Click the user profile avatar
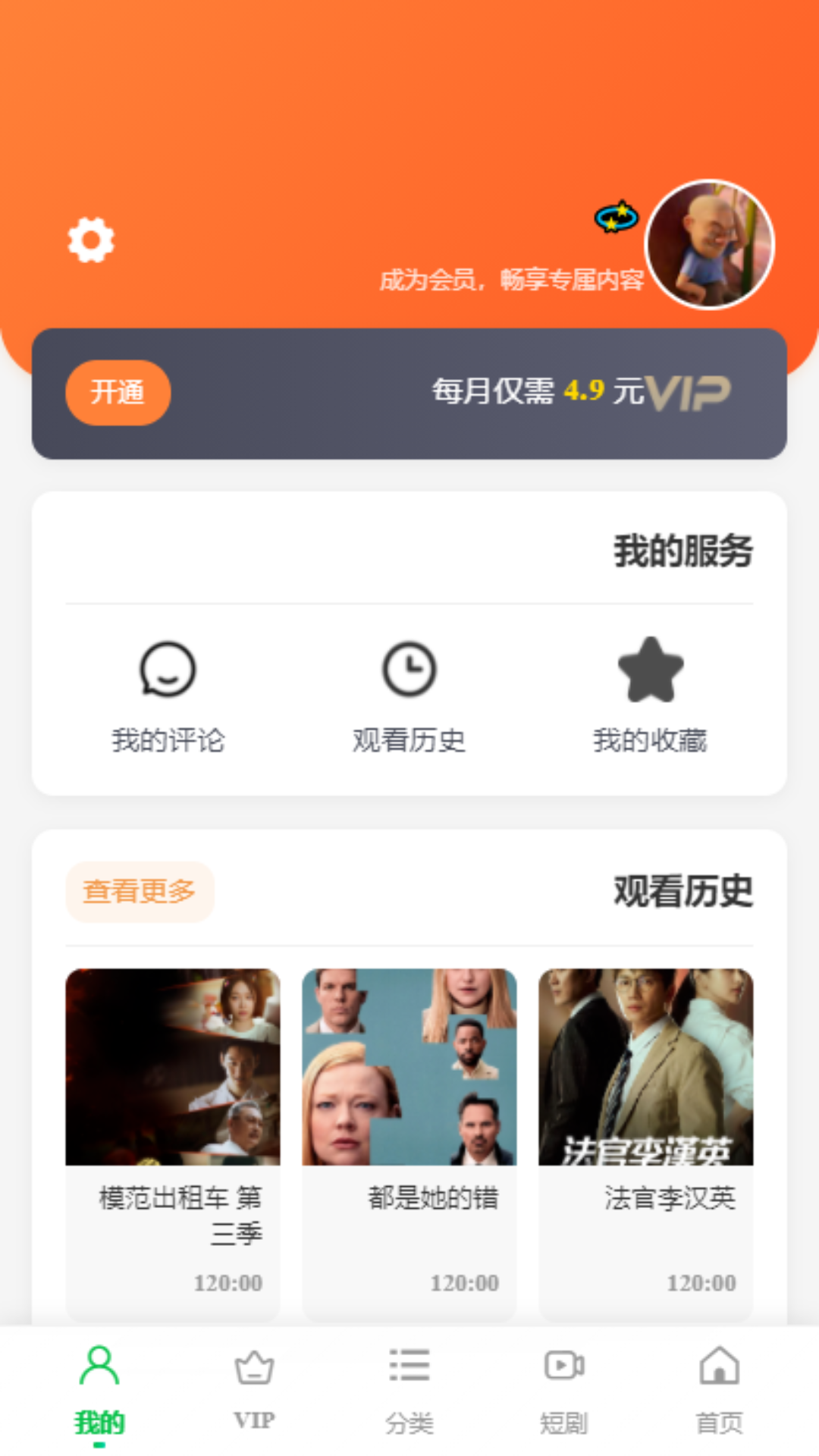The width and height of the screenshot is (819, 1456). tap(708, 244)
